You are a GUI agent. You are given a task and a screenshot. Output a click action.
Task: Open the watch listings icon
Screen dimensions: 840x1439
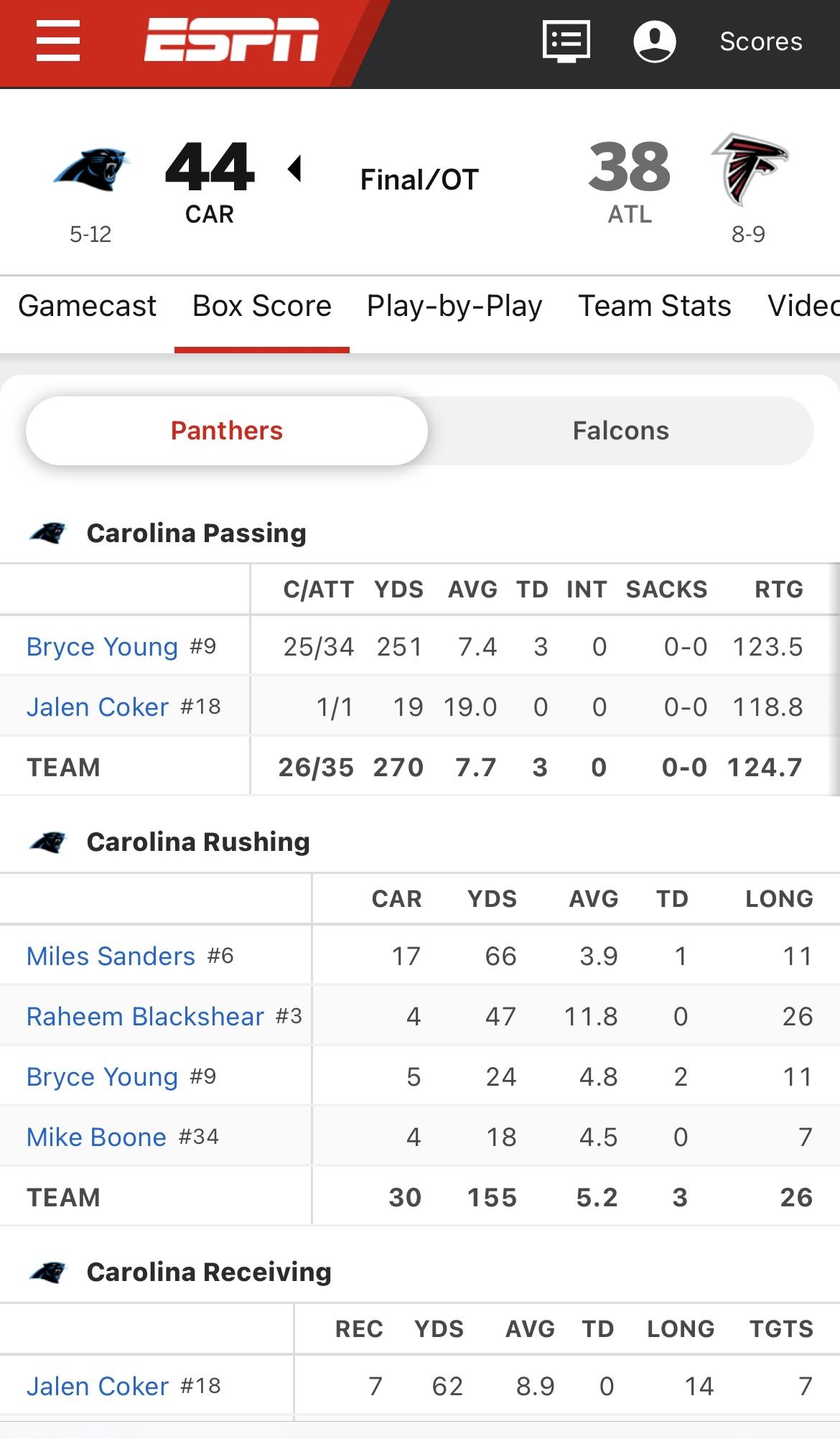(x=566, y=41)
